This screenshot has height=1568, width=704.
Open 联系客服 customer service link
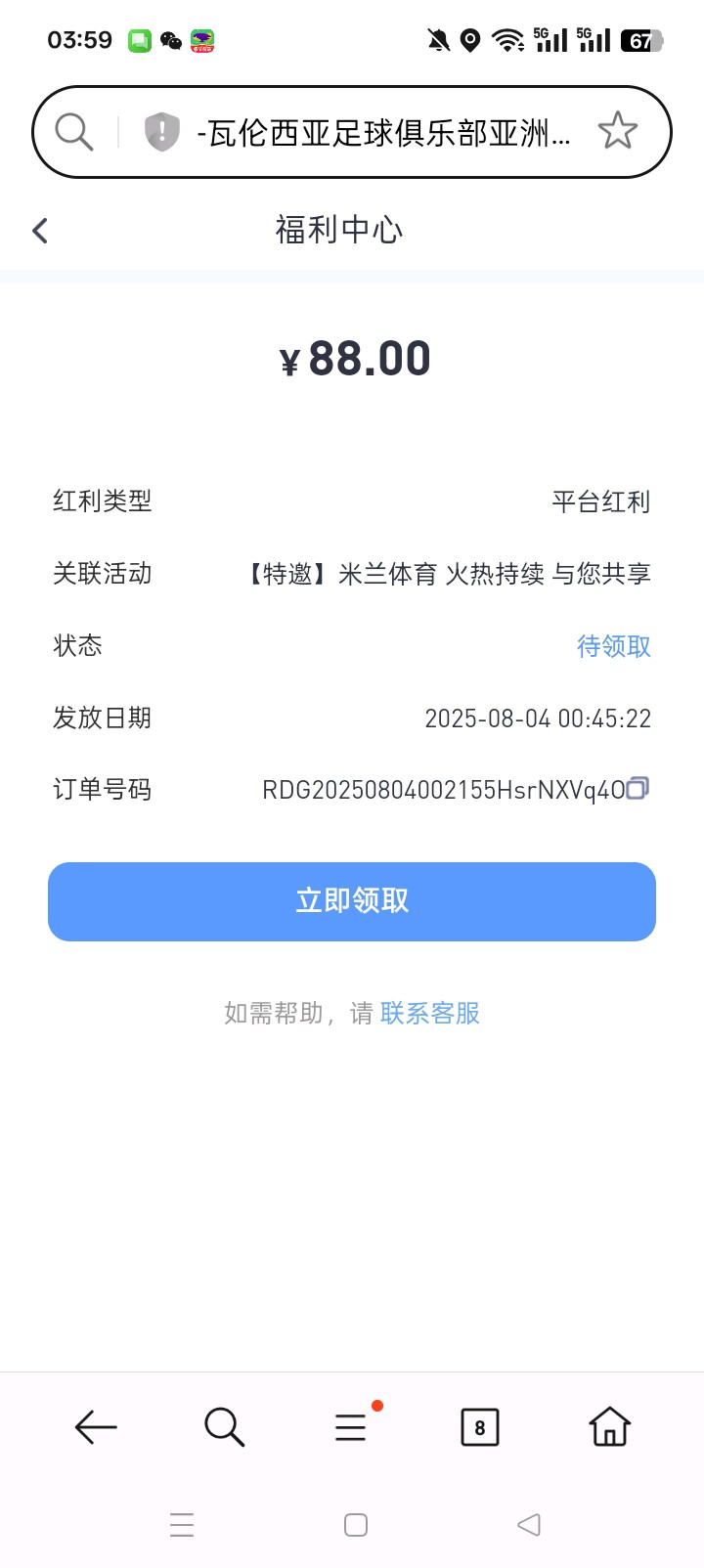click(429, 1013)
